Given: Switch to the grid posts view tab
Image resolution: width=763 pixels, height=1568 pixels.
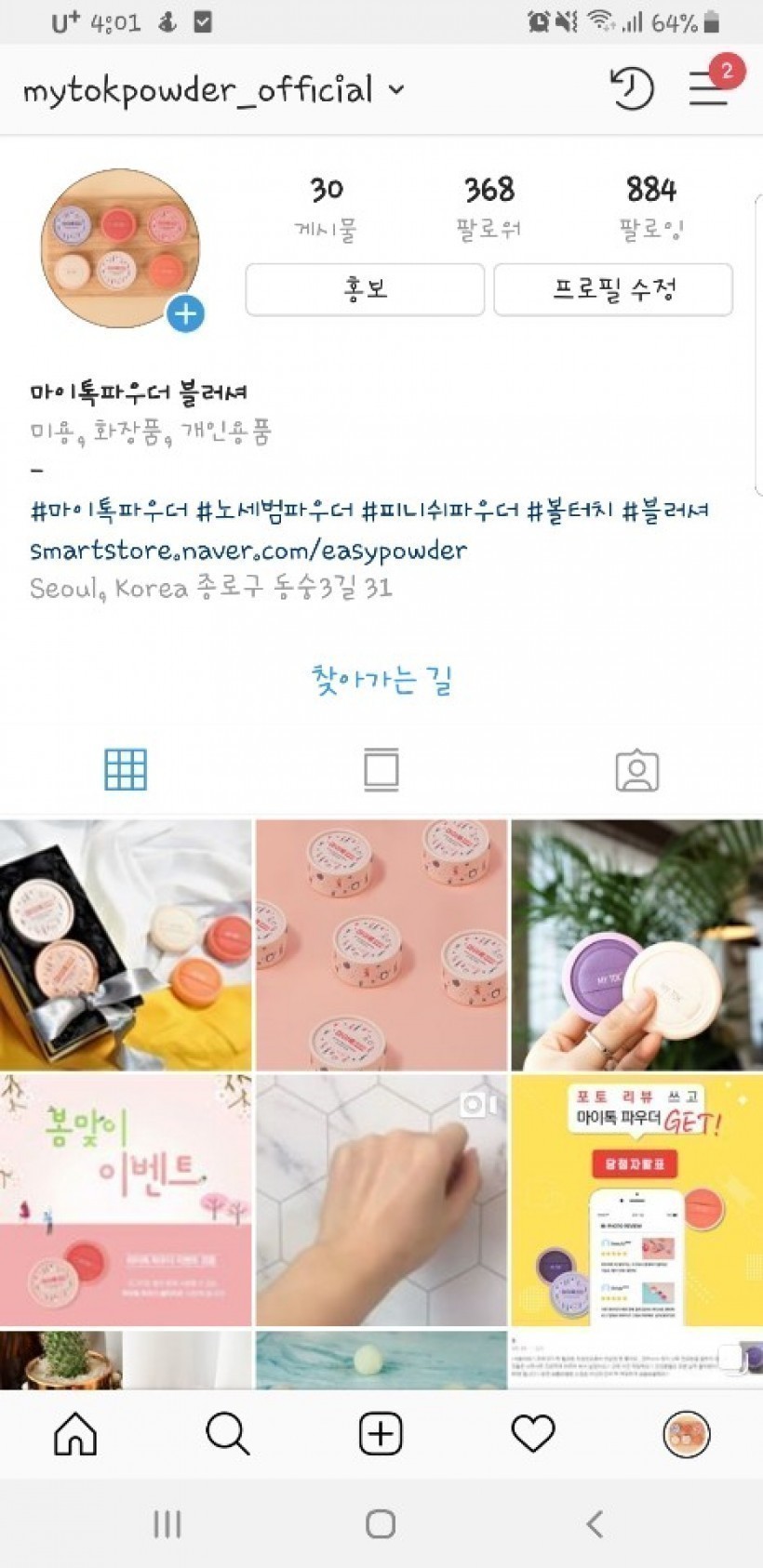Looking at the screenshot, I should click(x=126, y=770).
